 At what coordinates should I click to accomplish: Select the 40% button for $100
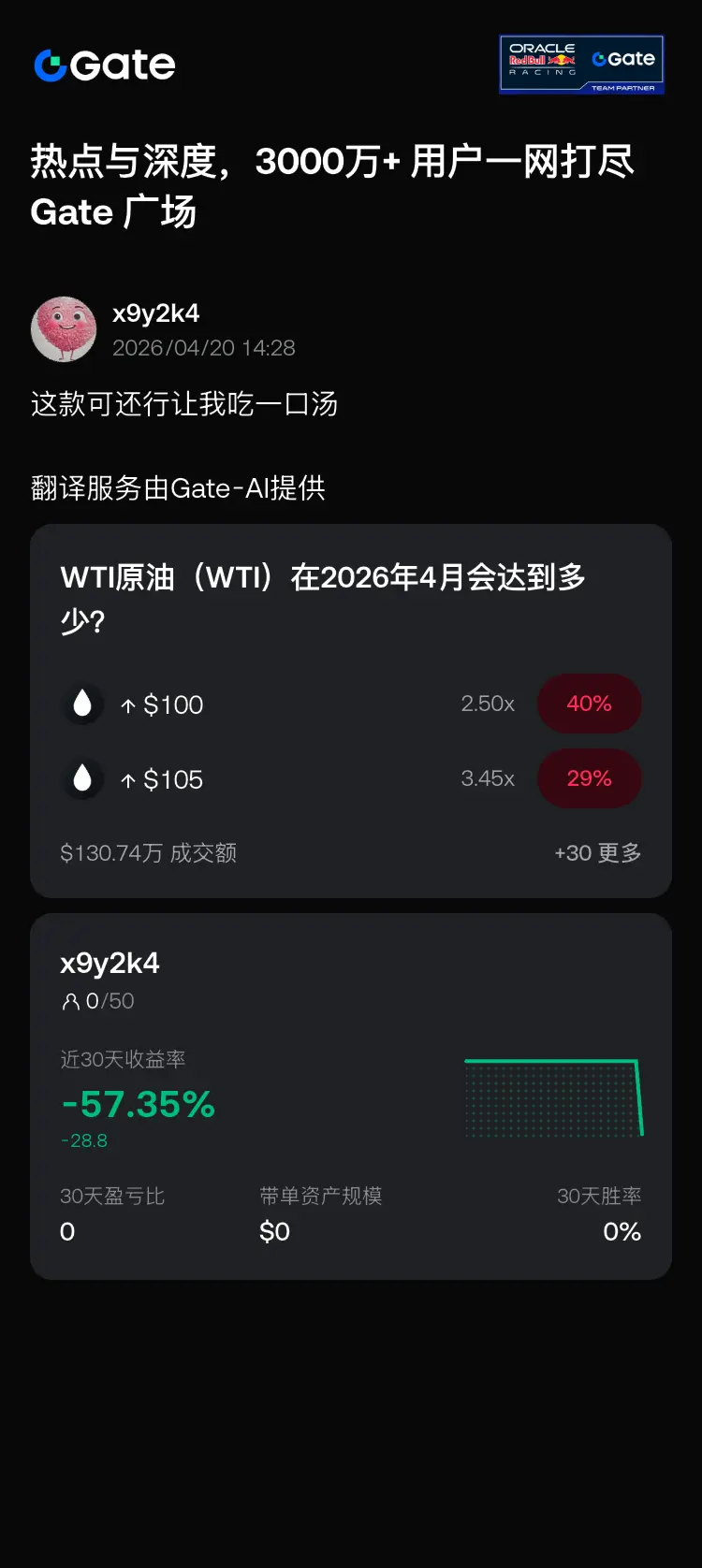click(589, 704)
